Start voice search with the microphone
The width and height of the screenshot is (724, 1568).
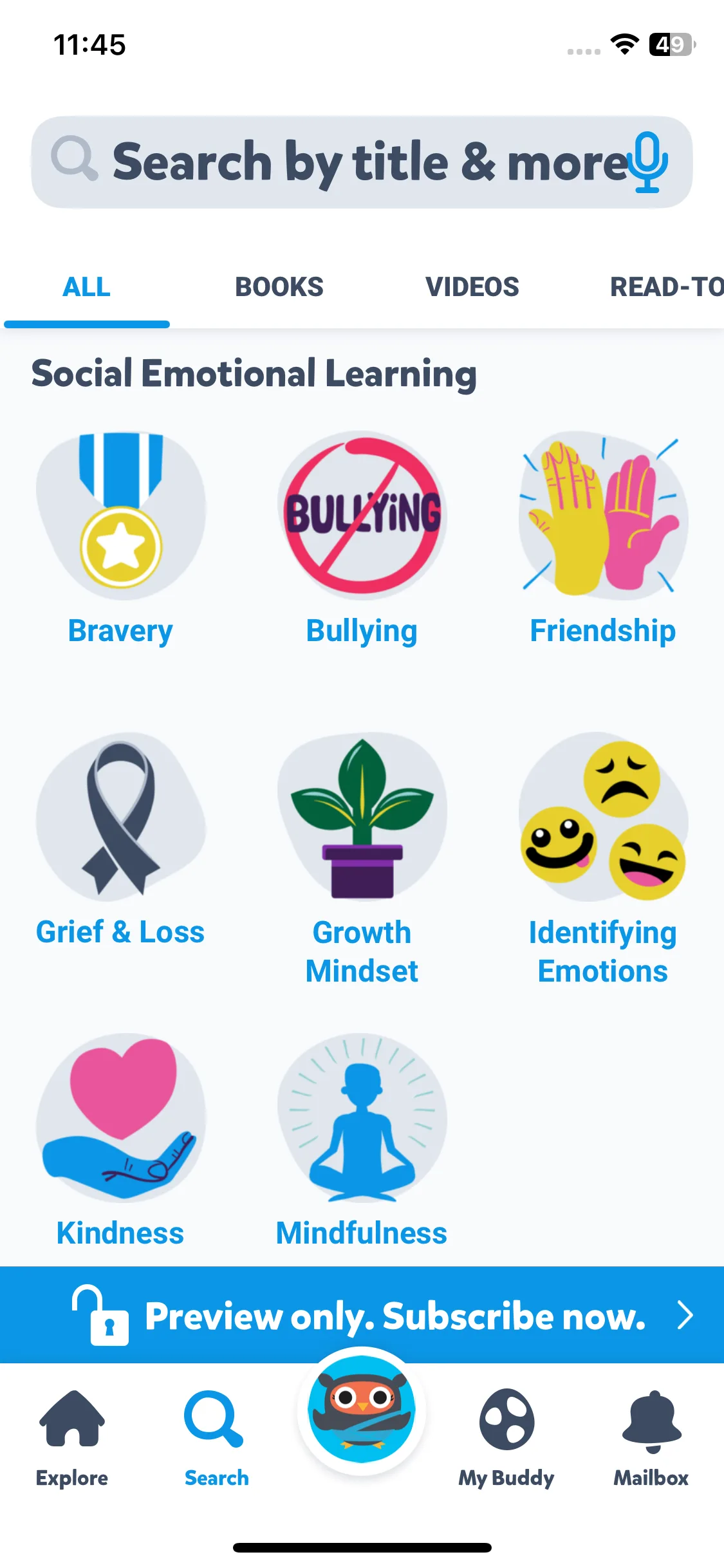coord(649,162)
